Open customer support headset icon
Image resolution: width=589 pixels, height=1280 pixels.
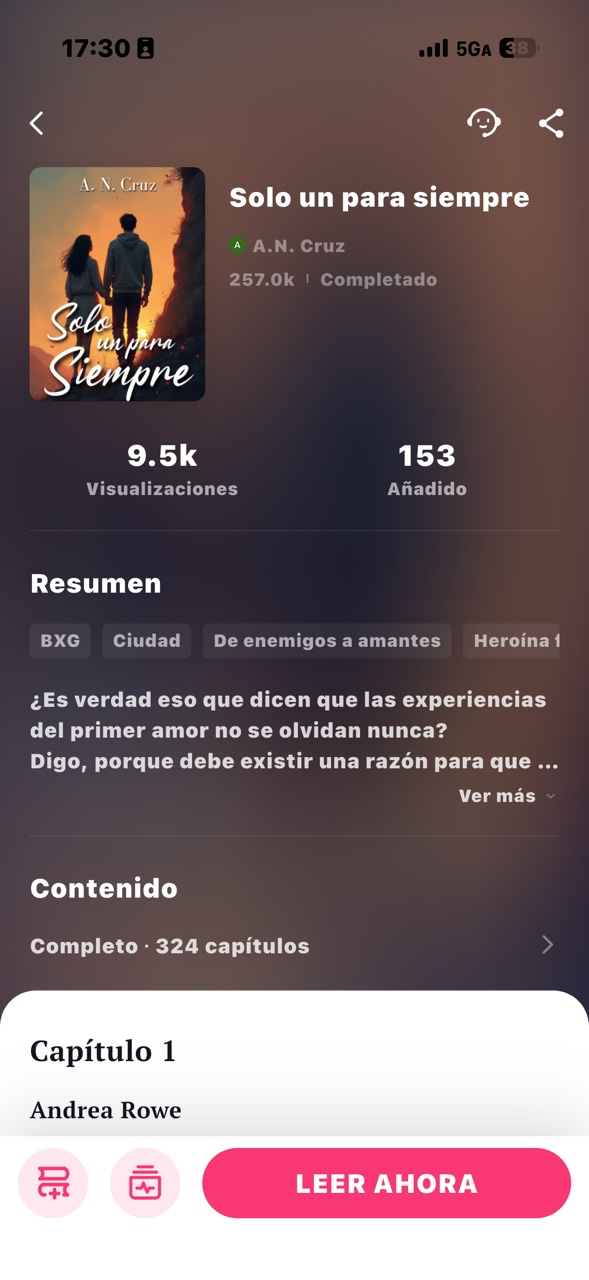(484, 122)
